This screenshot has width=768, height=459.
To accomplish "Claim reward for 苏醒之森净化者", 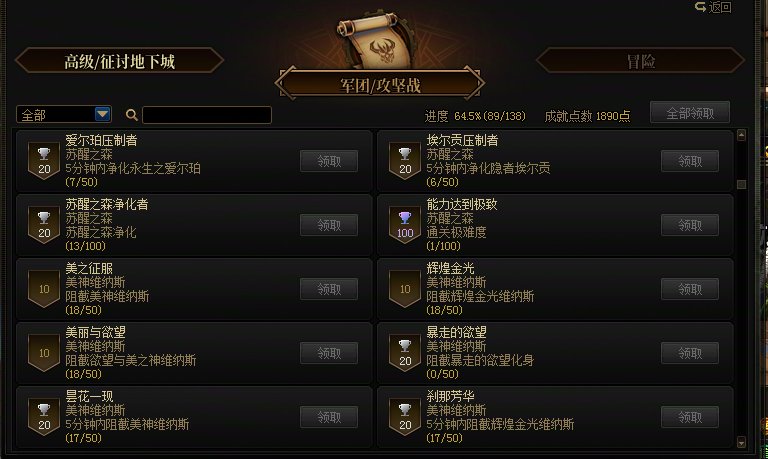I will (328, 225).
